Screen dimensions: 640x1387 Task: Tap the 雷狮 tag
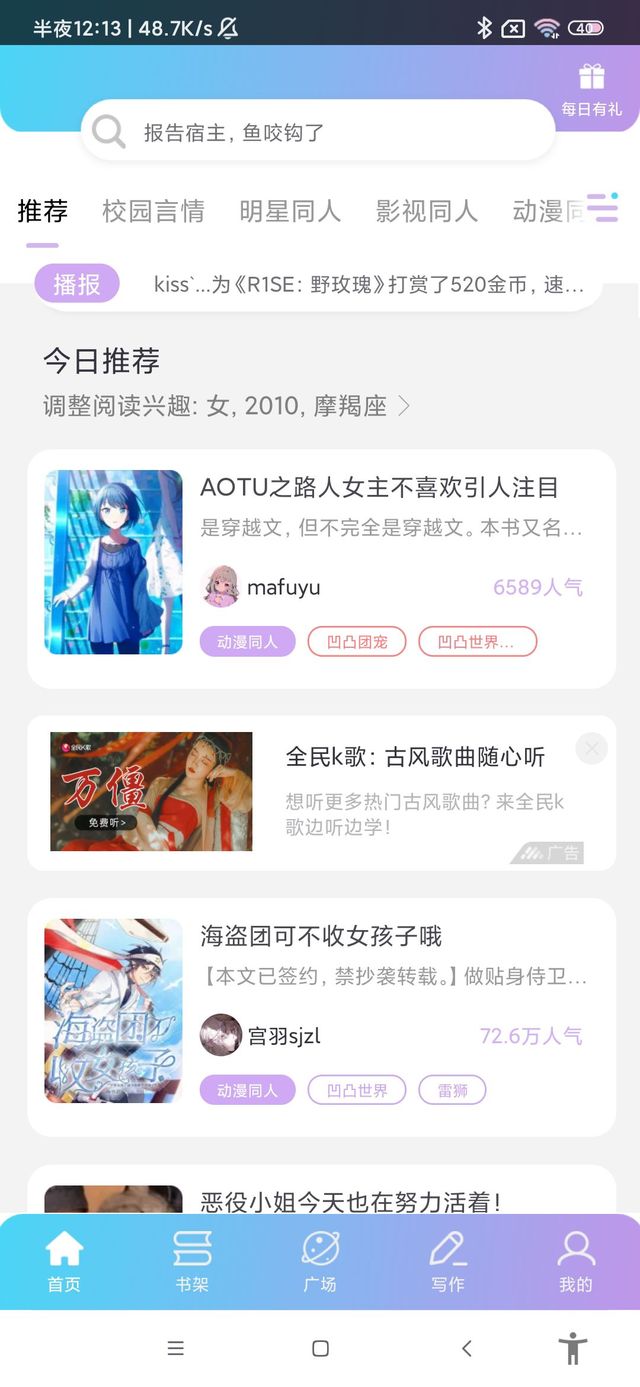coord(452,1090)
